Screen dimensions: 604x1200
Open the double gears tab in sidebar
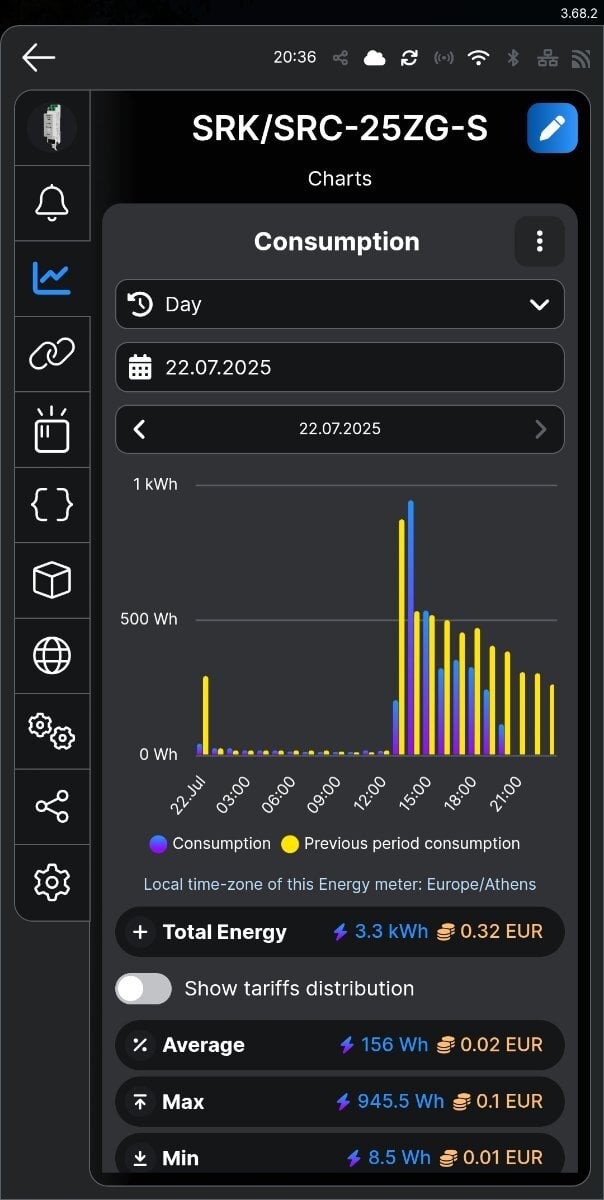(x=52, y=731)
